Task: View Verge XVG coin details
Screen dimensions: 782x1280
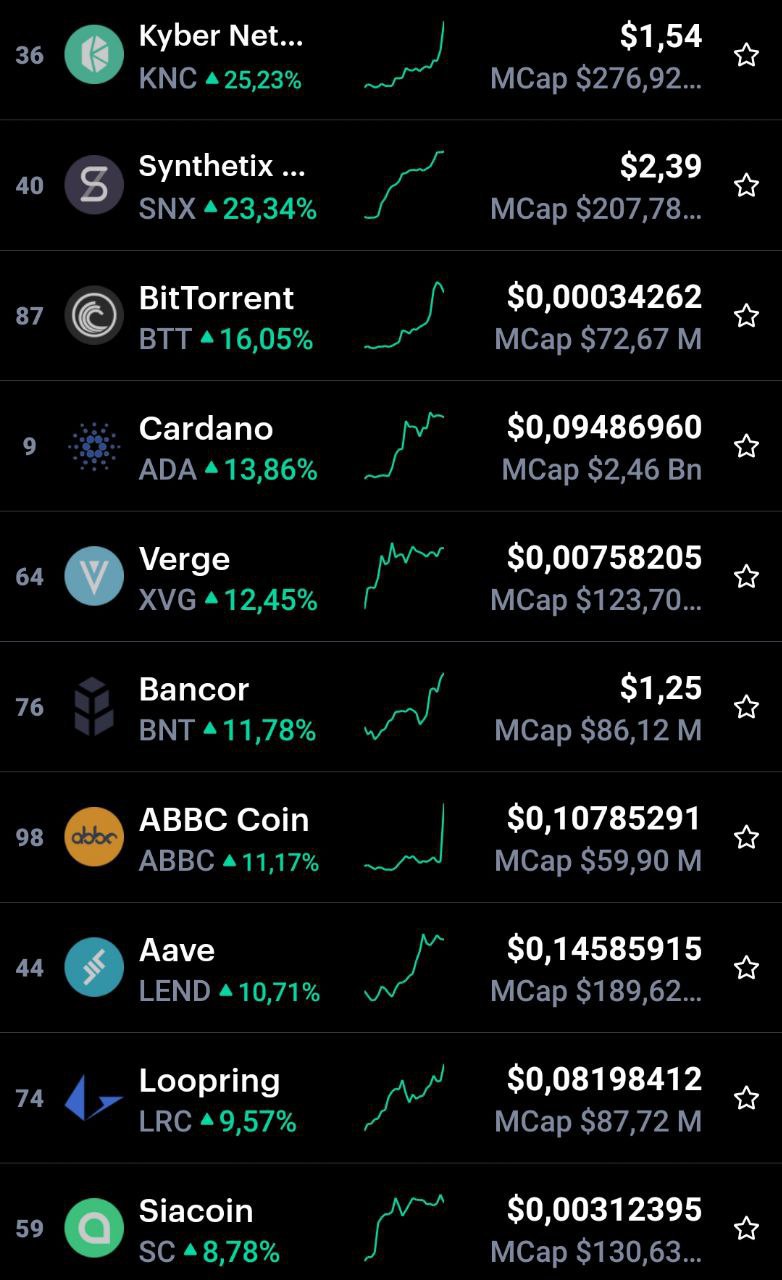Action: (391, 577)
